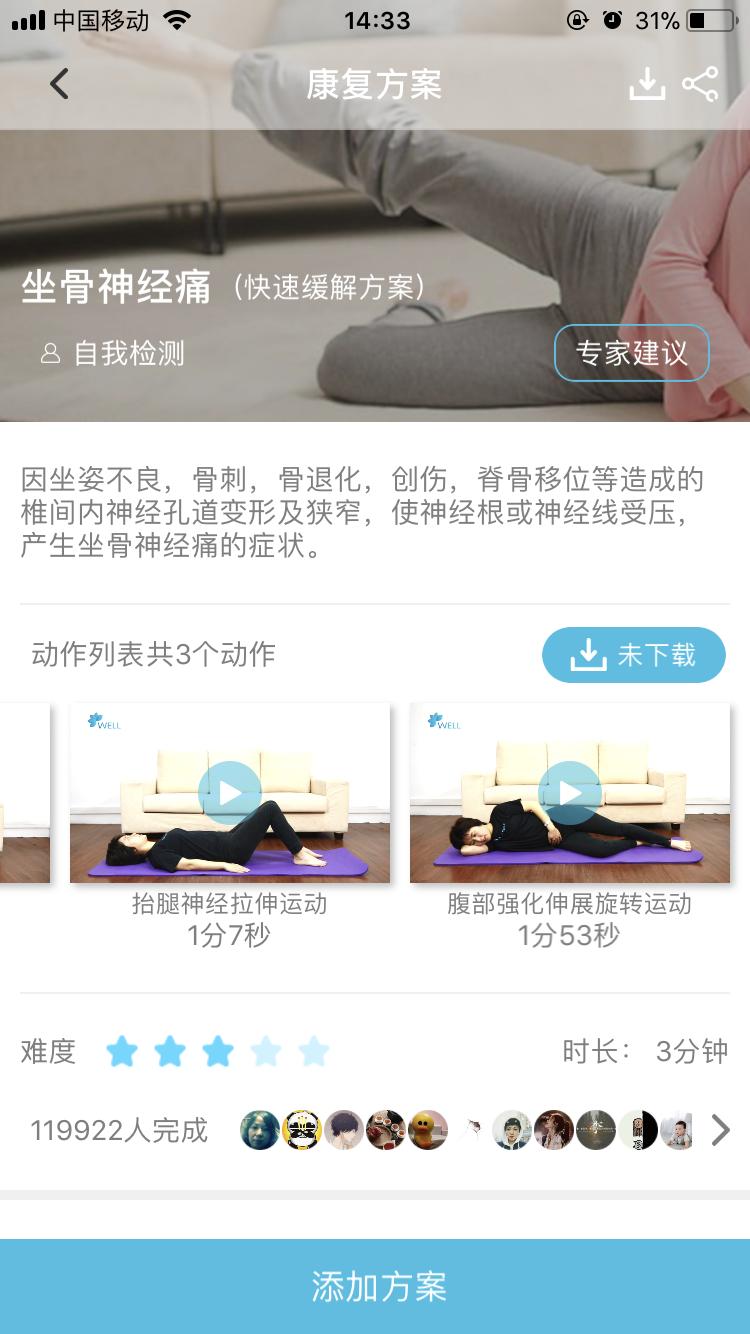The width and height of the screenshot is (750, 1334).
Task: Open the share icon next to download
Action: pyautogui.click(x=700, y=83)
